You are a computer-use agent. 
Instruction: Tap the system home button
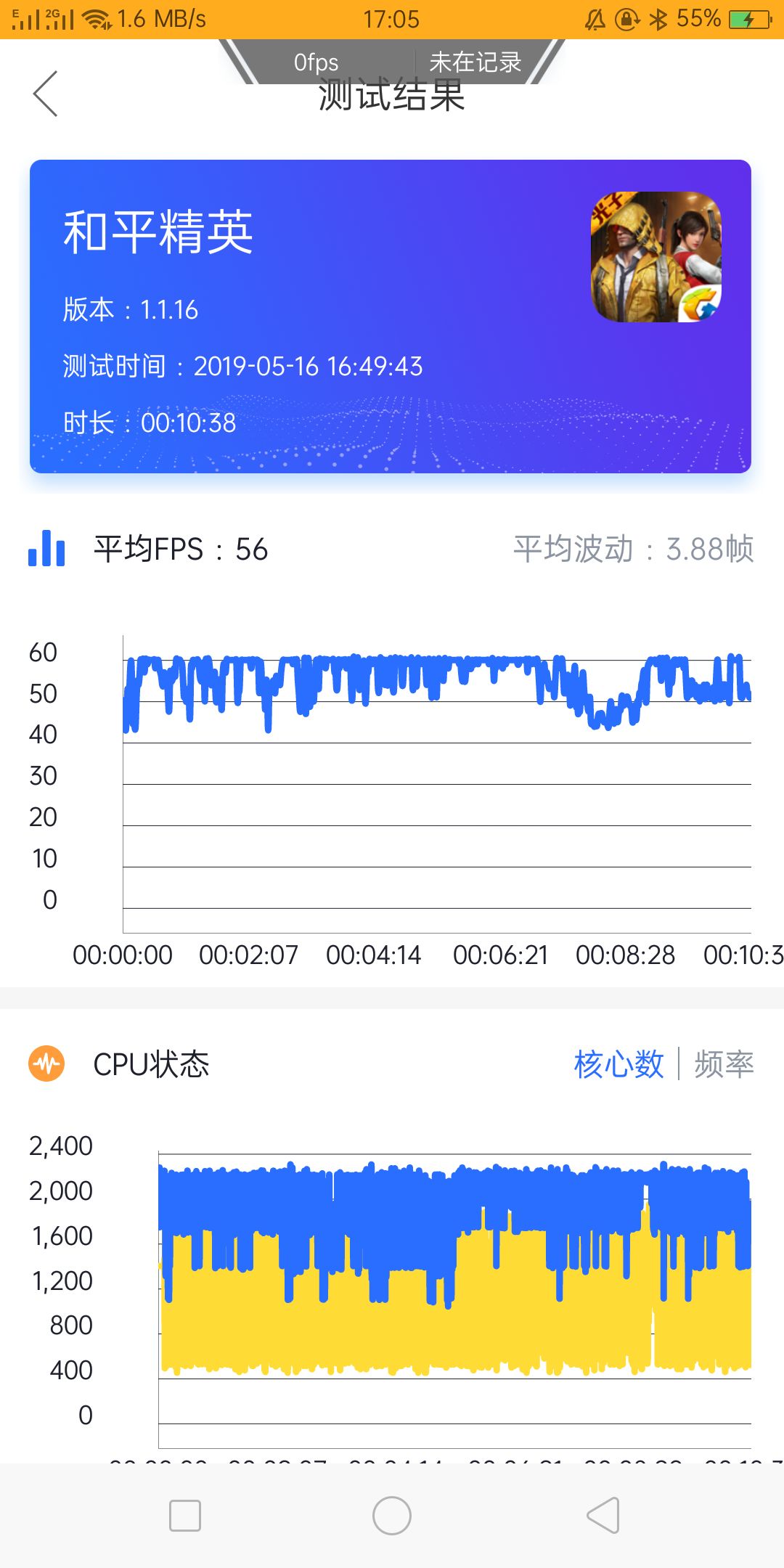click(392, 1516)
